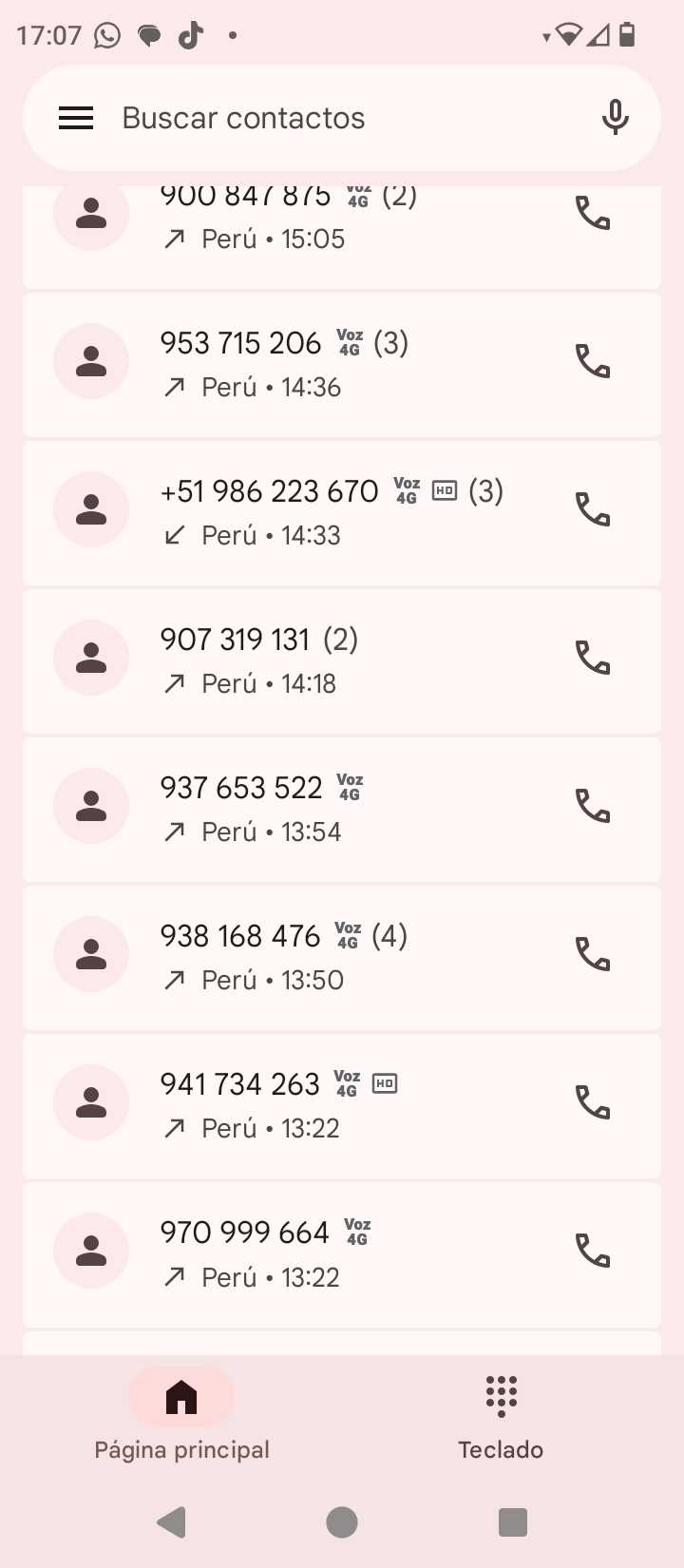Call the number 900 847 875
Viewport: 684px width, 1568px height.
(x=593, y=215)
